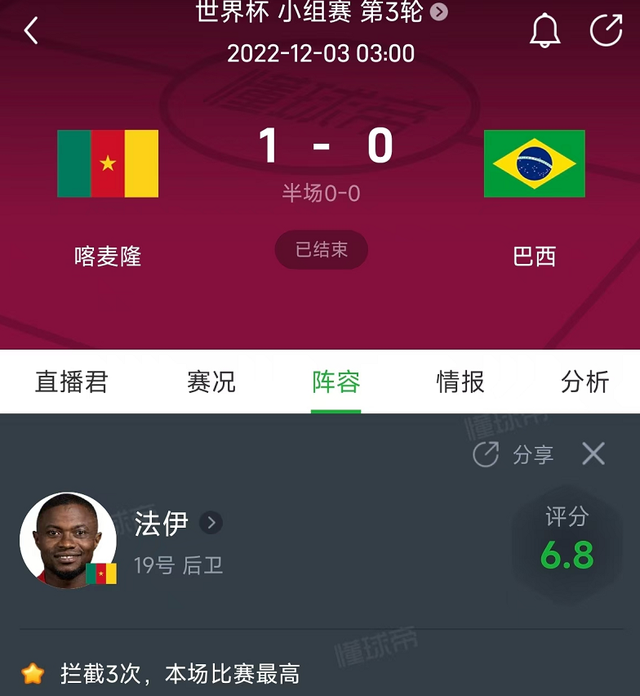Switch to the 直播君 tab

pos(71,381)
